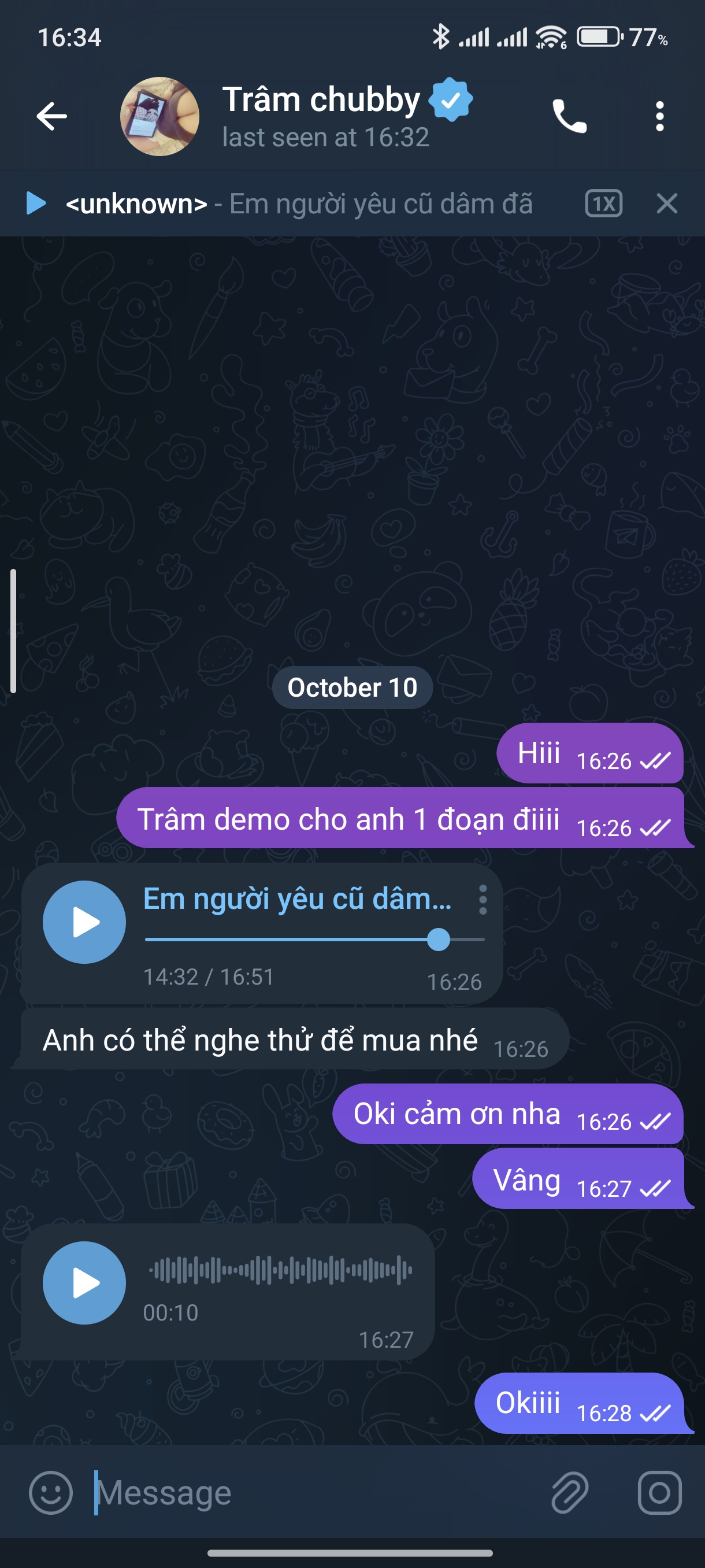
Task: Go back to the chat list
Action: pos(51,116)
